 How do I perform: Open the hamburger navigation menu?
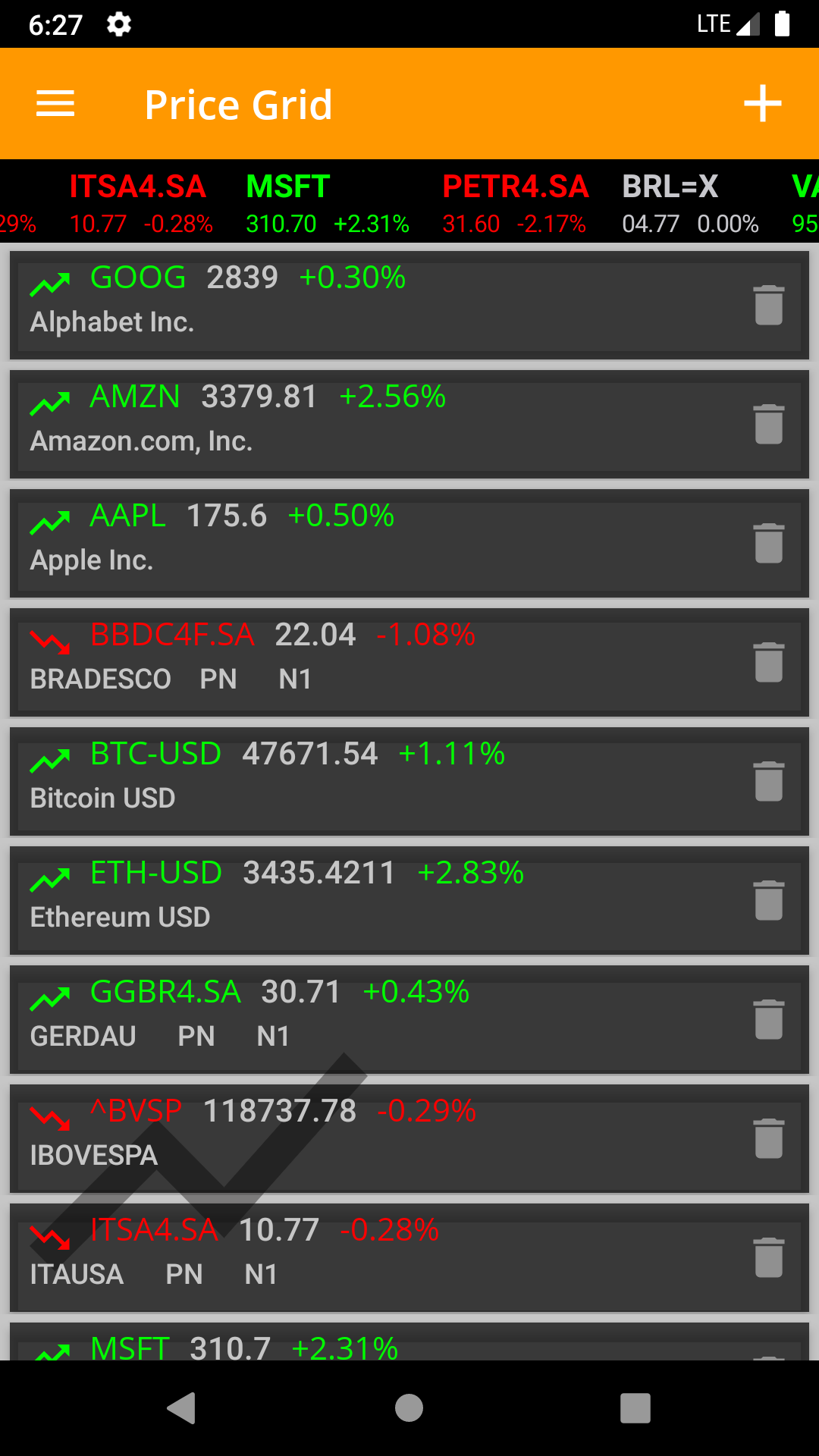55,104
